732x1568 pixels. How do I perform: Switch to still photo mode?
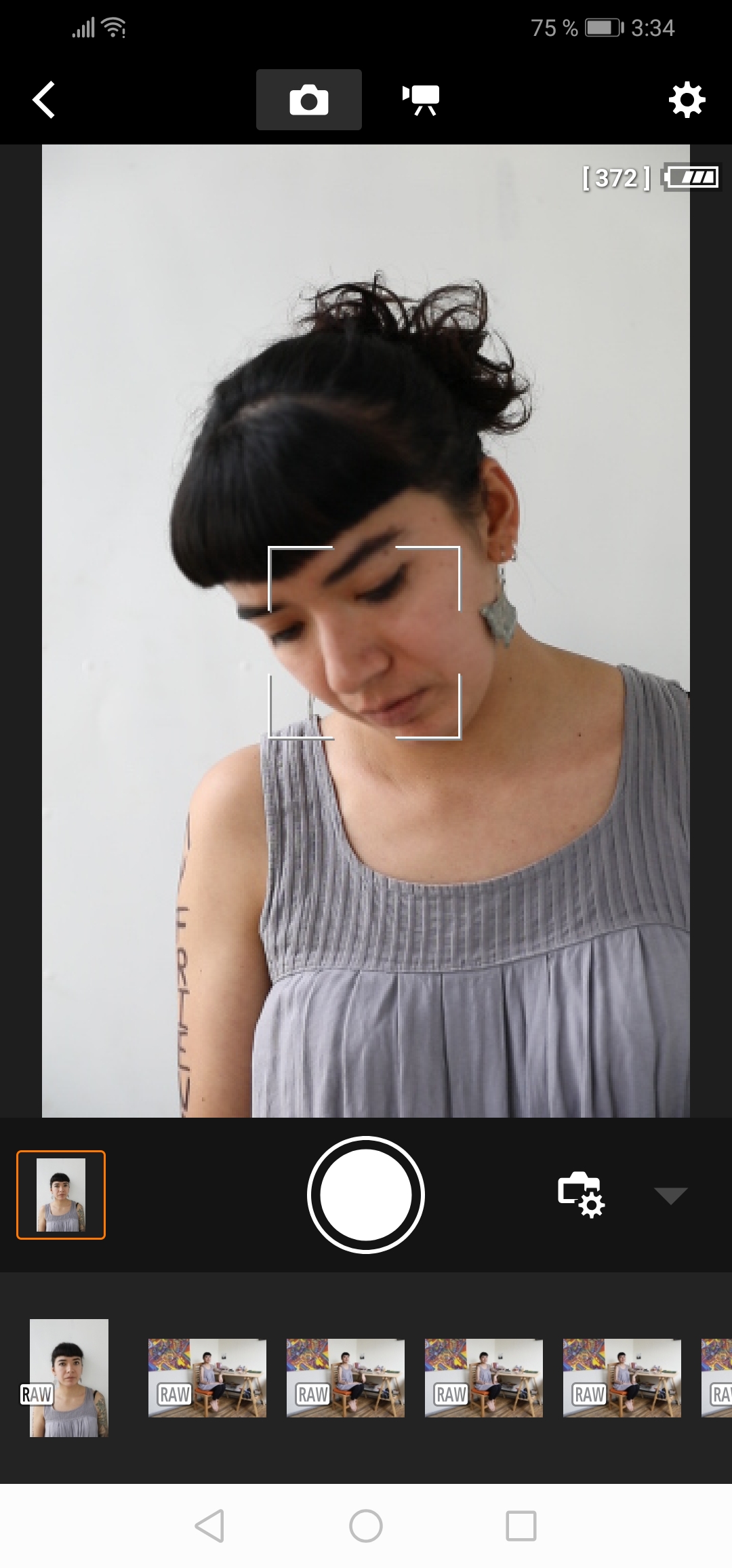[308, 100]
